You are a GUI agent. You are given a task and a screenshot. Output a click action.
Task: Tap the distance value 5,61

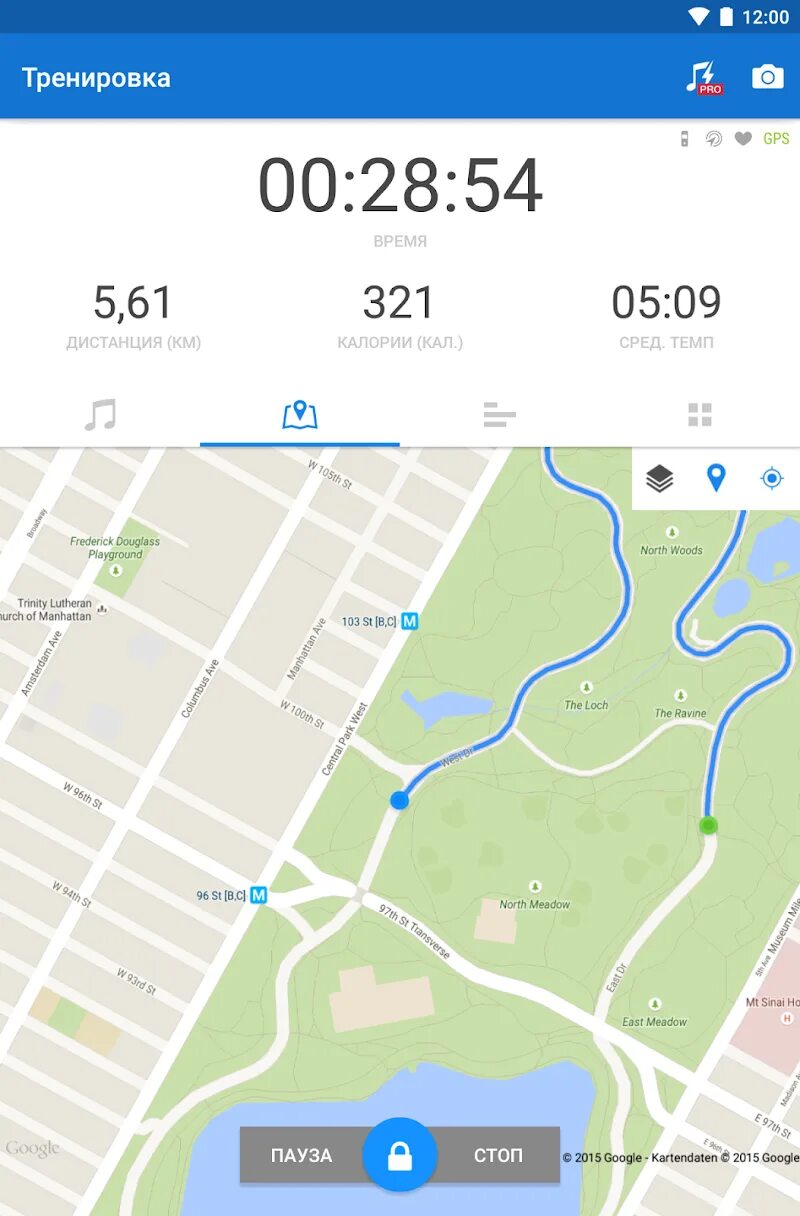[133, 303]
